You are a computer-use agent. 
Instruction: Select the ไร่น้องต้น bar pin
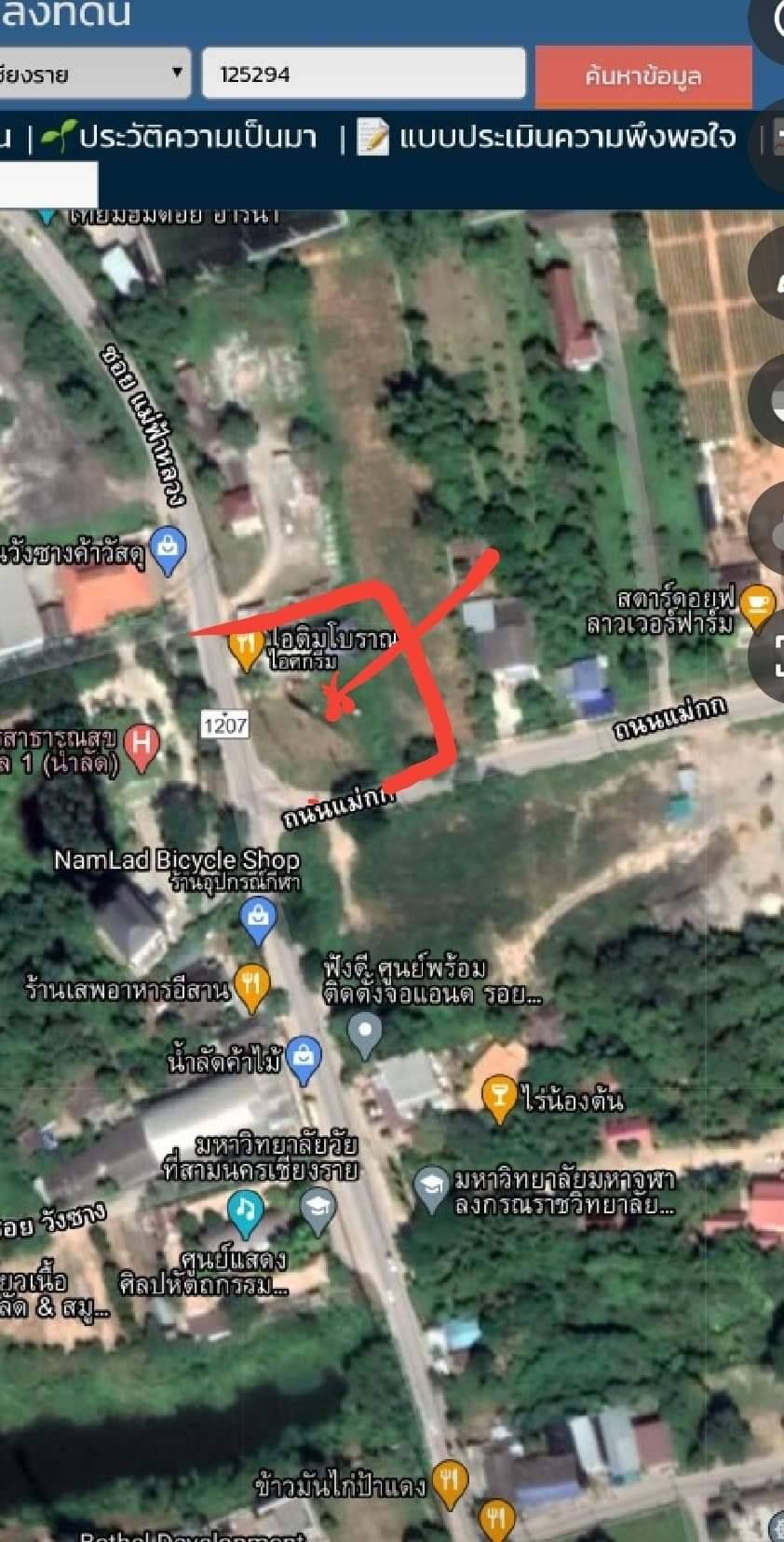coord(499,1098)
